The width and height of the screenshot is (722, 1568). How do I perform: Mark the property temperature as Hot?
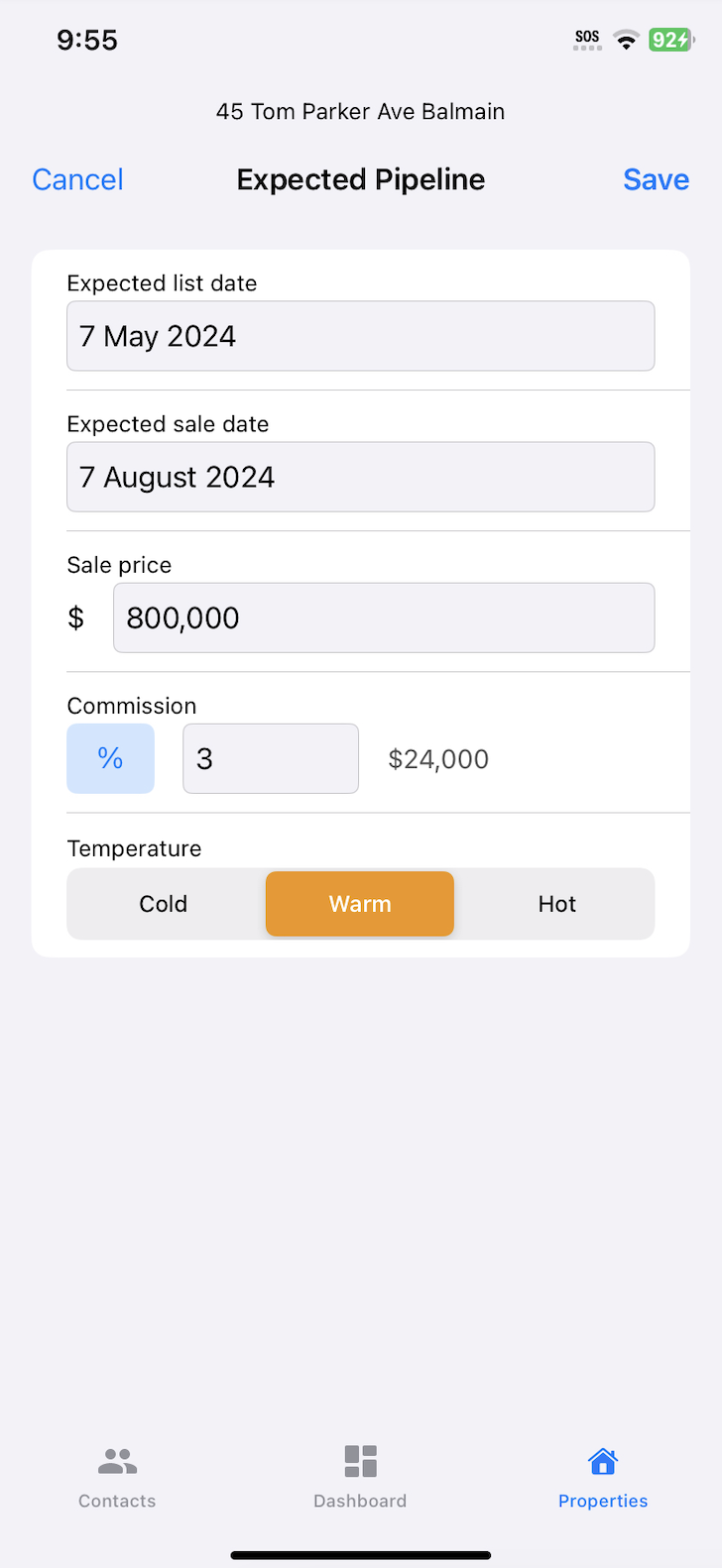point(556,904)
